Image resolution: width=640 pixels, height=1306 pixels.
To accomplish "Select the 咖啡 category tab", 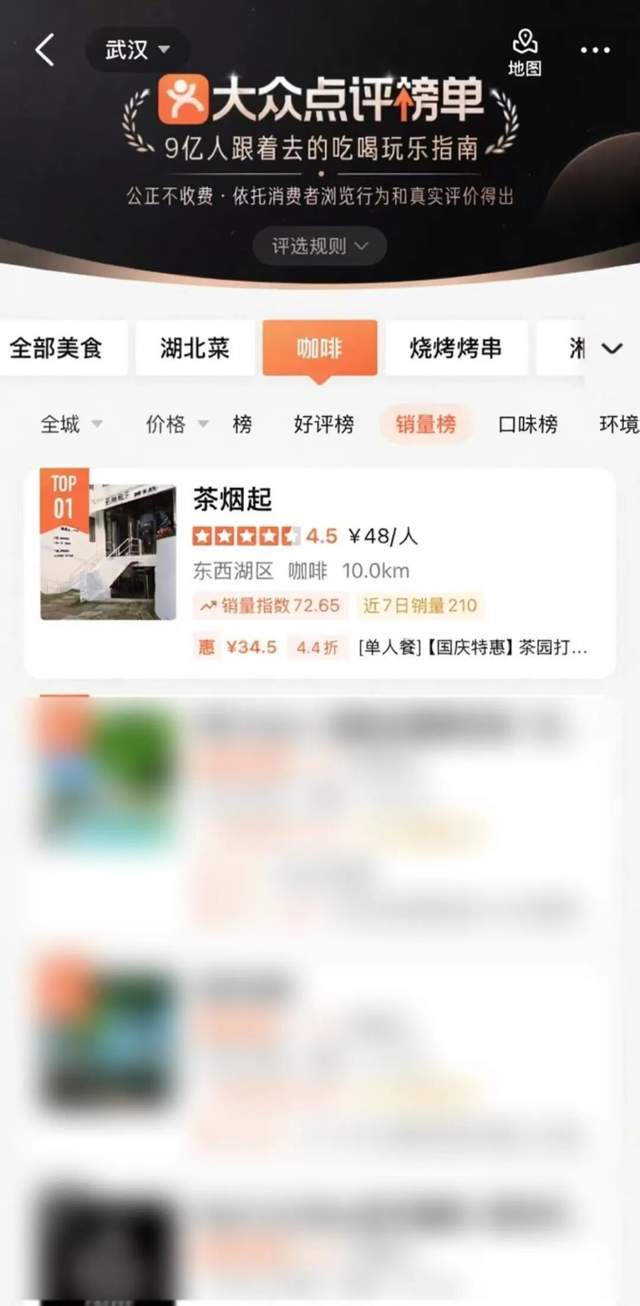I will 320,348.
